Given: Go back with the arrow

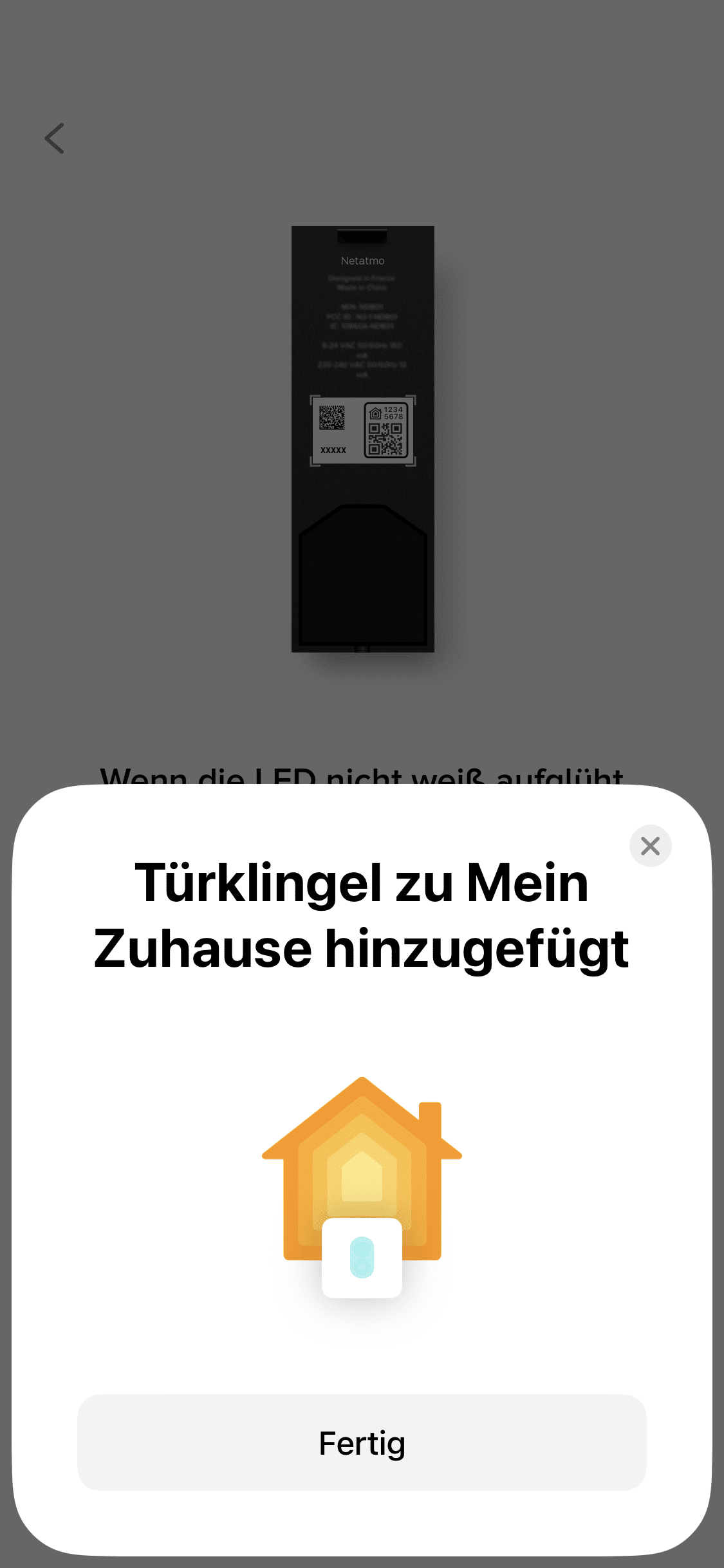Looking at the screenshot, I should (55, 138).
